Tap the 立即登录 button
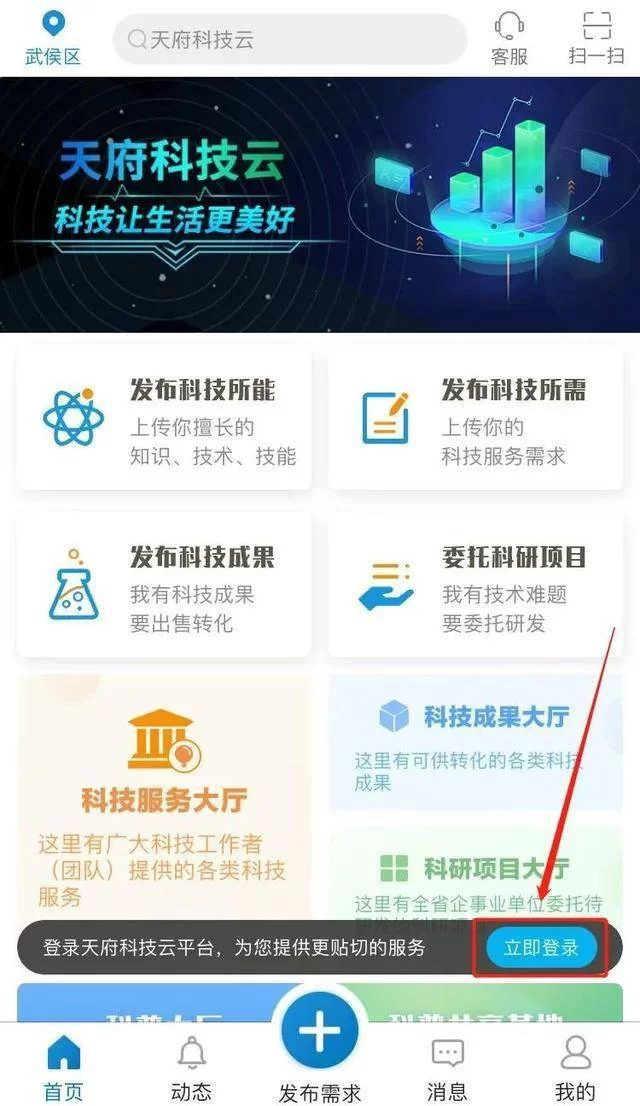Screen dimensions: 640x1106 coord(541,947)
